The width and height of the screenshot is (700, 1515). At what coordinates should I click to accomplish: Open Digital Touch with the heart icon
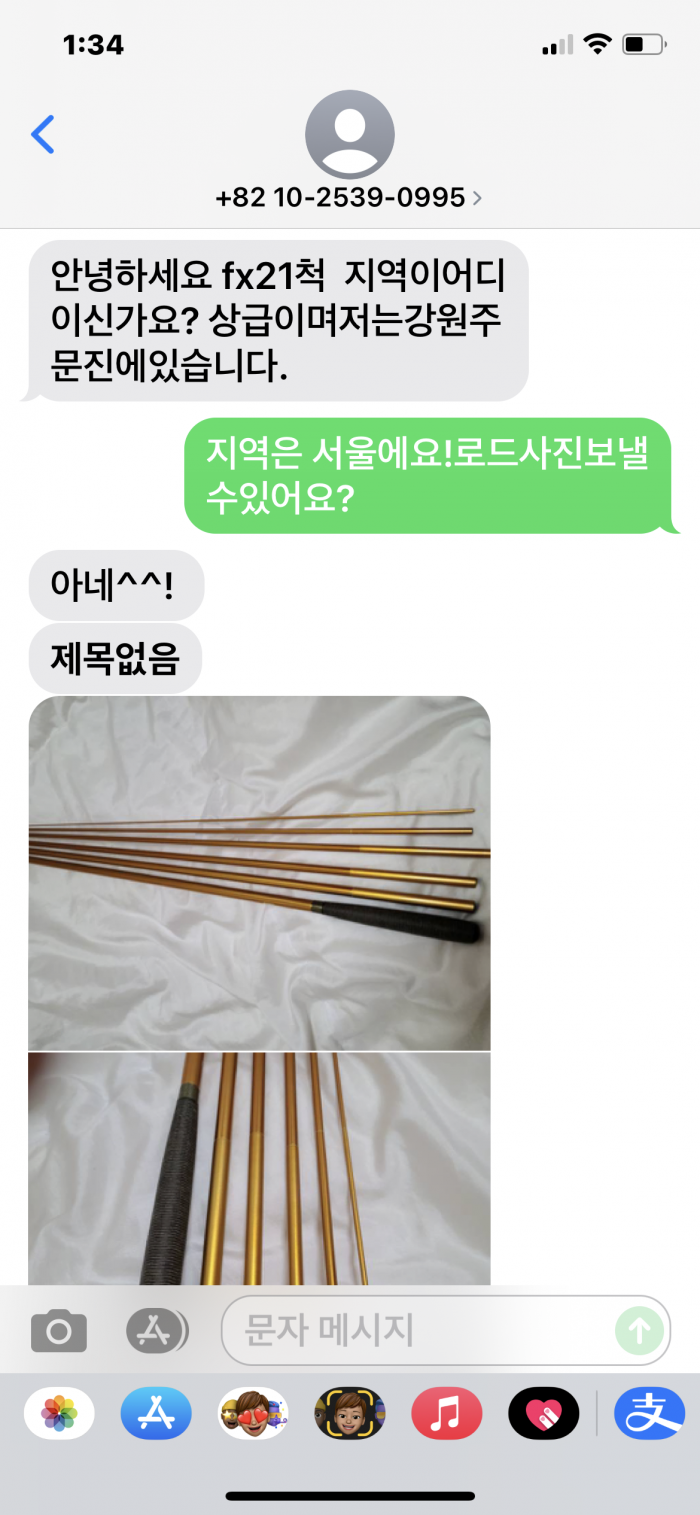543,1414
